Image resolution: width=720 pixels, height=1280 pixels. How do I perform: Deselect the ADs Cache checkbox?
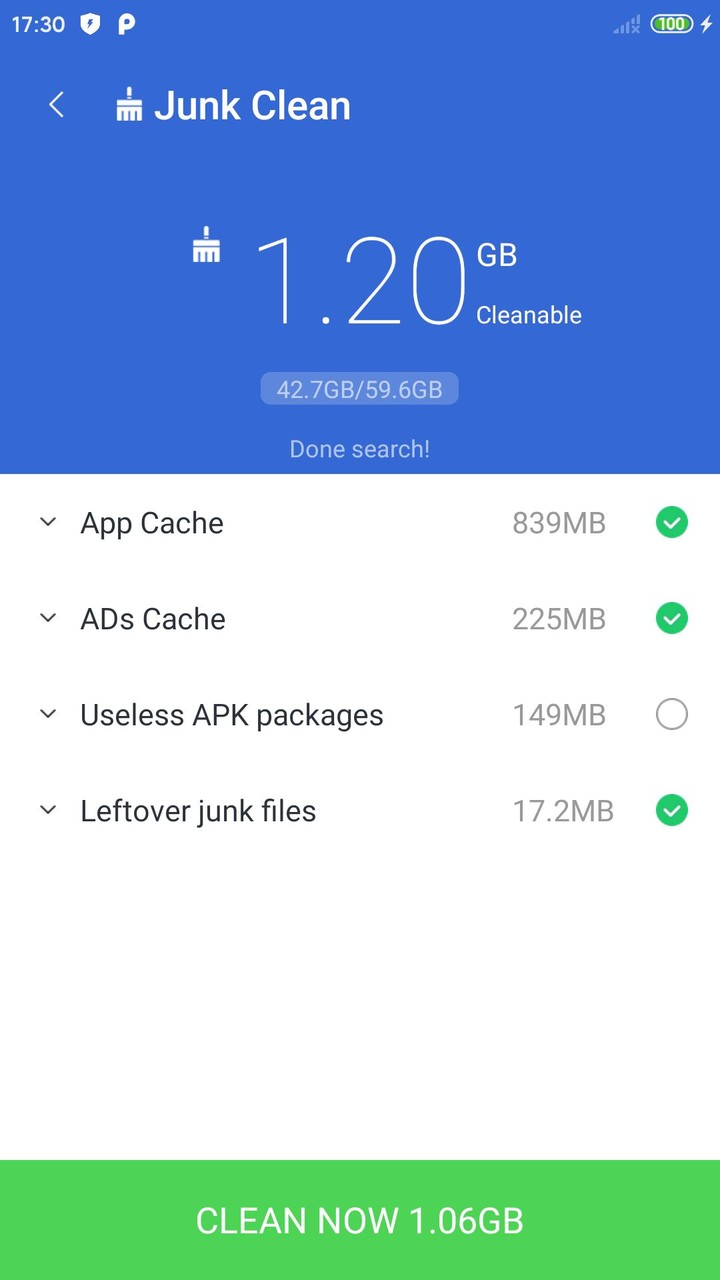click(671, 618)
